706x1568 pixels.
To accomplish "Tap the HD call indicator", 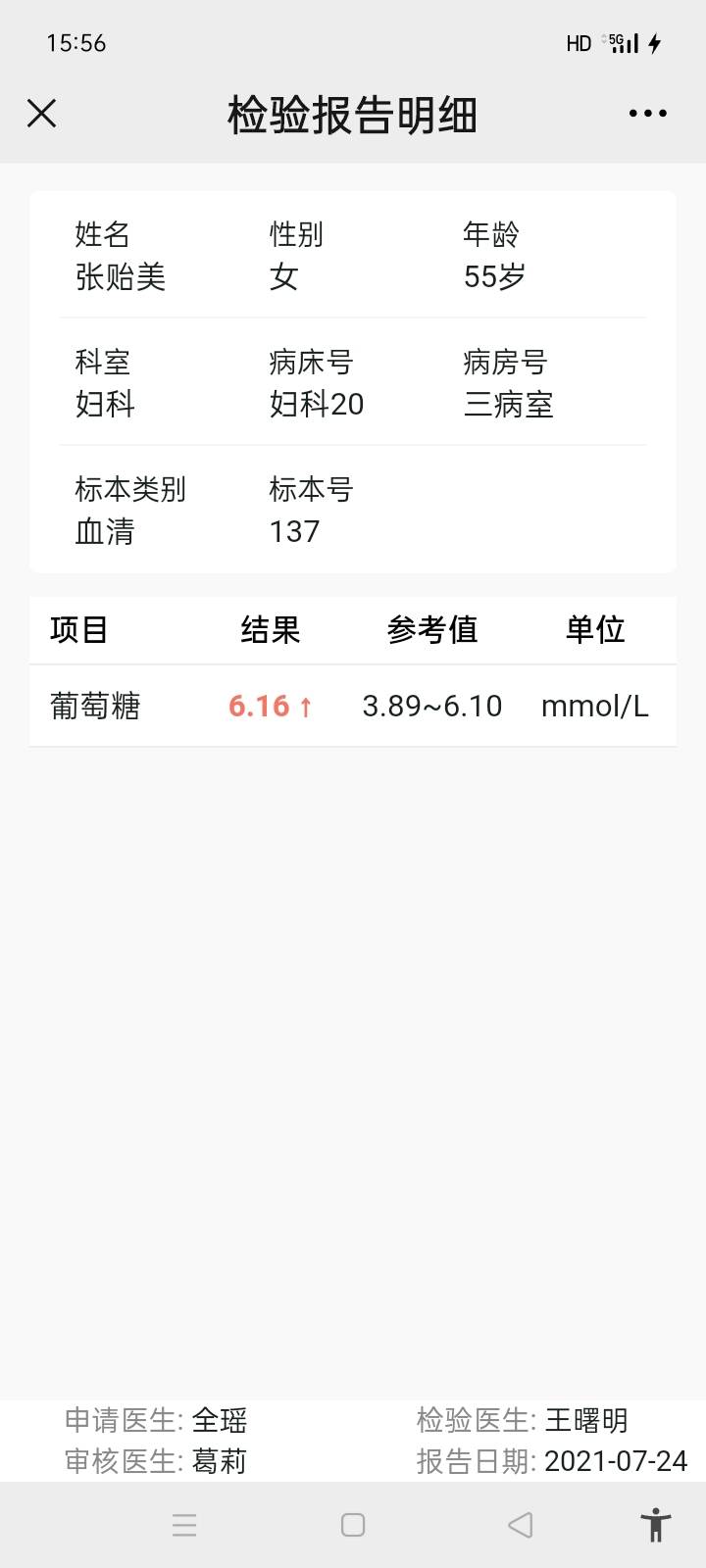I will point(578,42).
